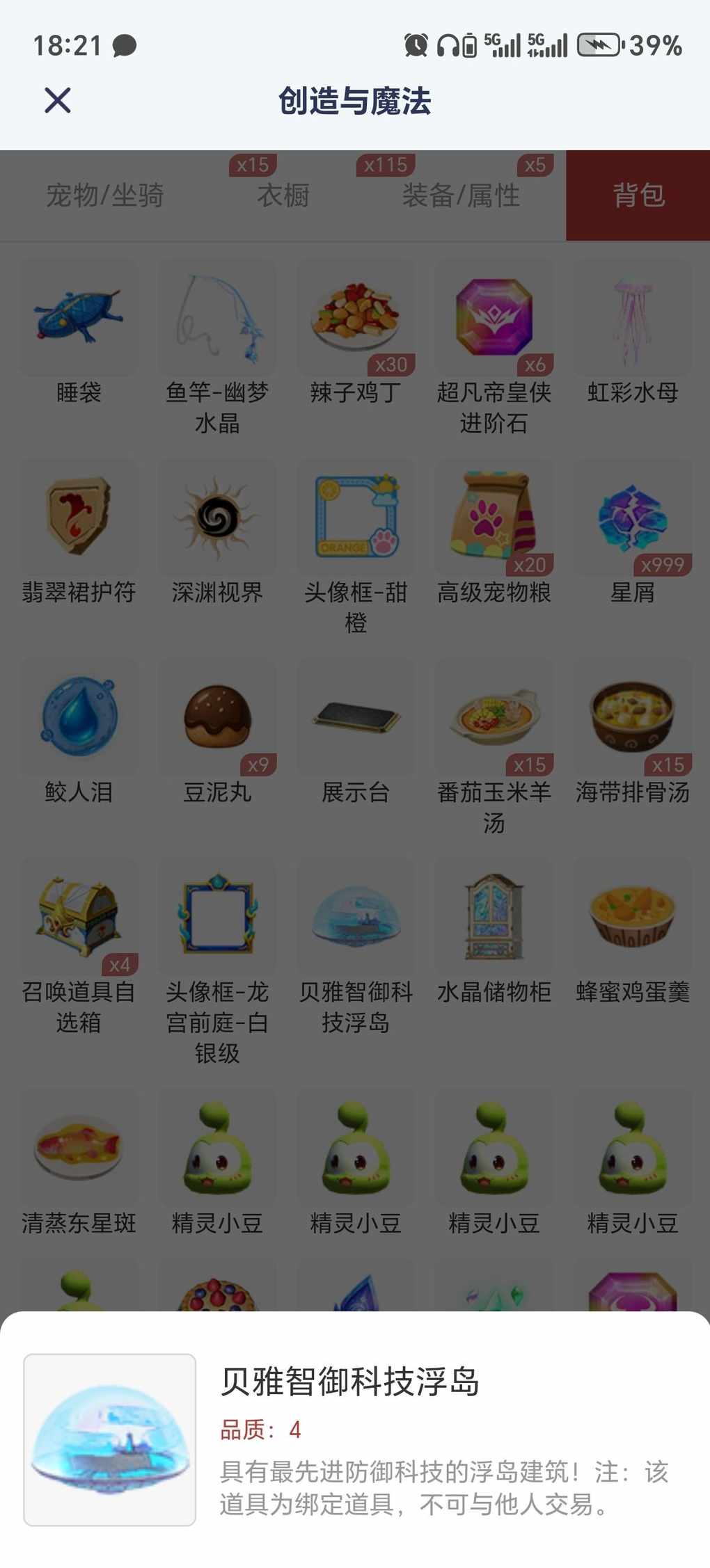This screenshot has height=1568, width=710.
Task: Open the 装备/属性 tab
Action: [461, 195]
